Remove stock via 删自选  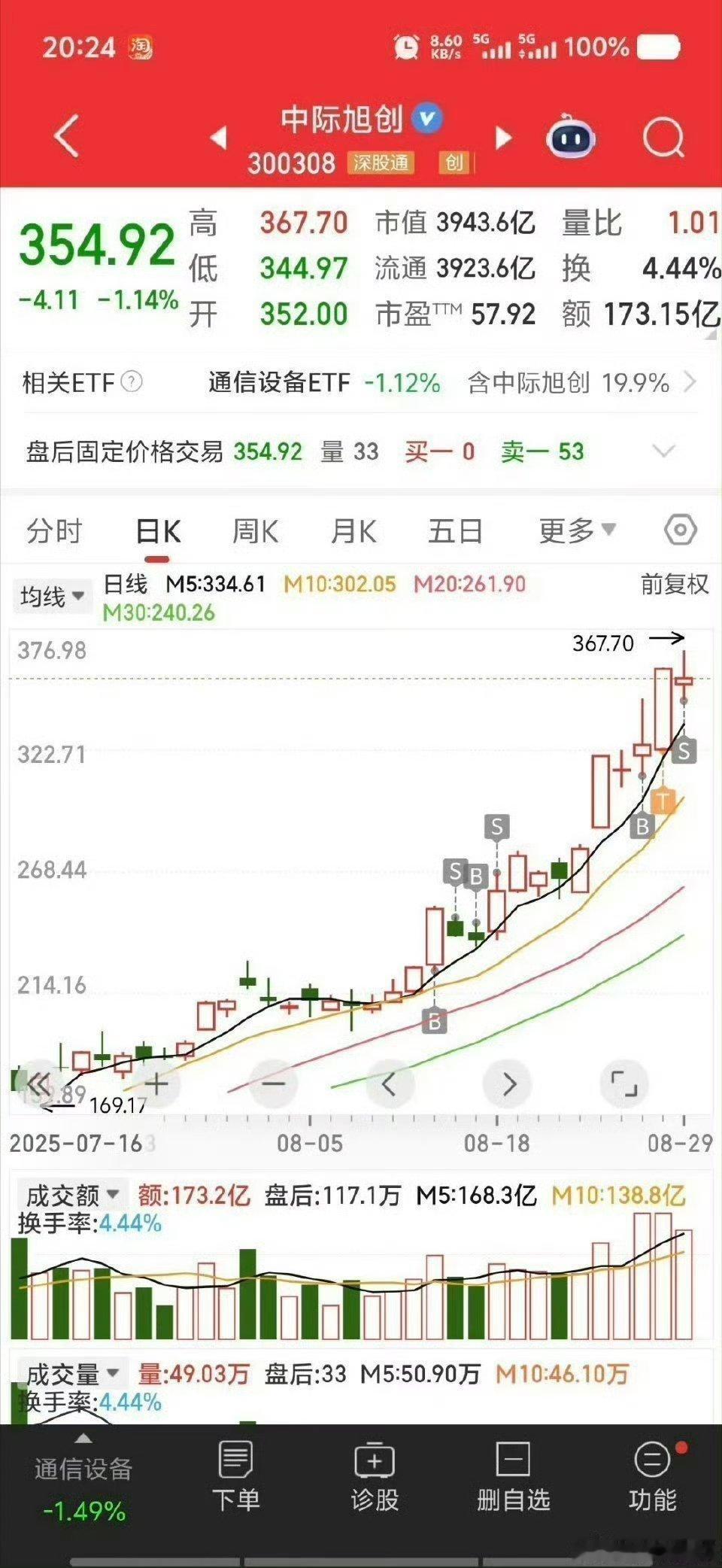pyautogui.click(x=514, y=1476)
